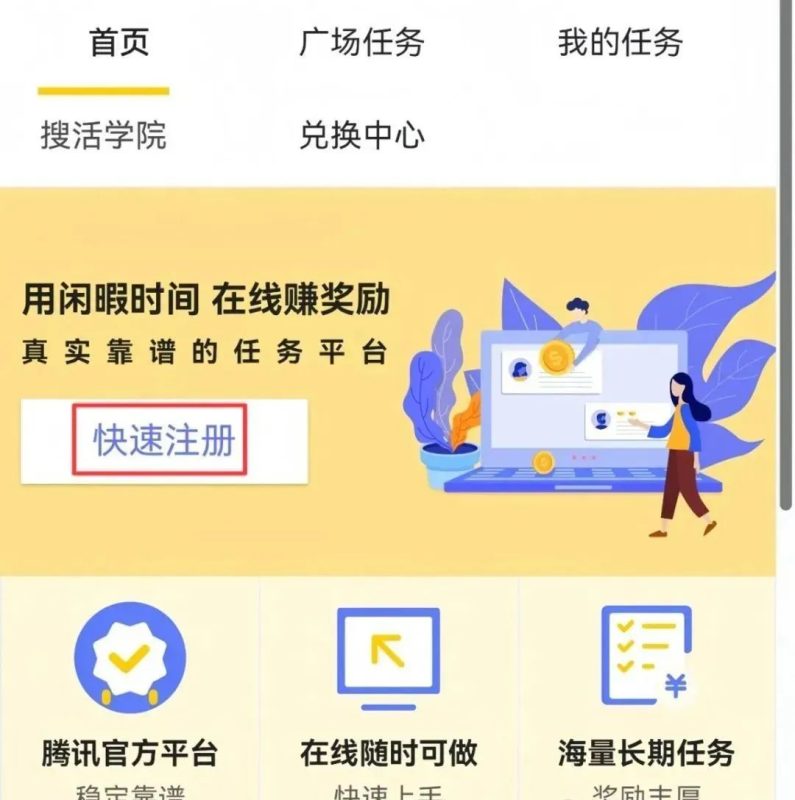Click the task list document icon
795x800 pixels.
tap(645, 655)
